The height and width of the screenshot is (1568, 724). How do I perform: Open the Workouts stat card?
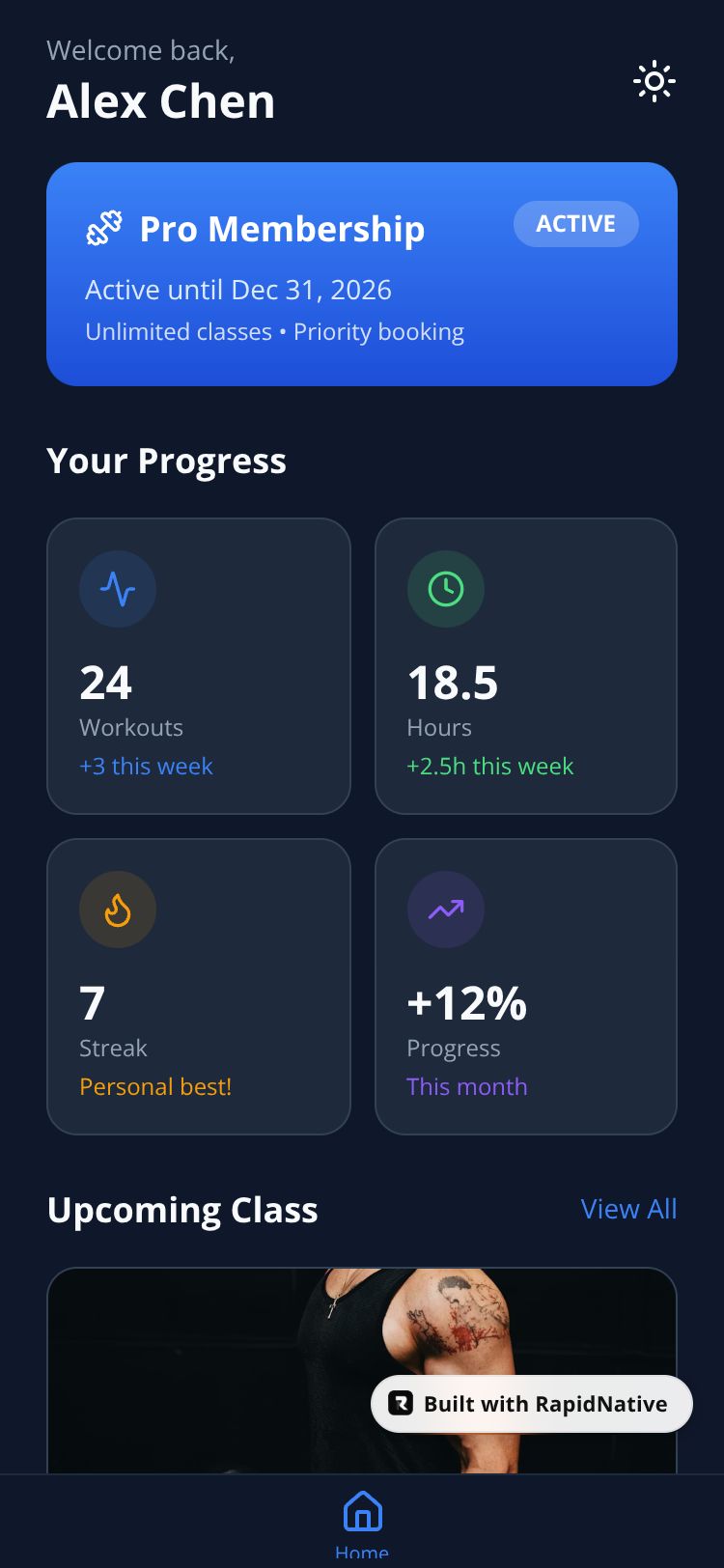coord(199,666)
